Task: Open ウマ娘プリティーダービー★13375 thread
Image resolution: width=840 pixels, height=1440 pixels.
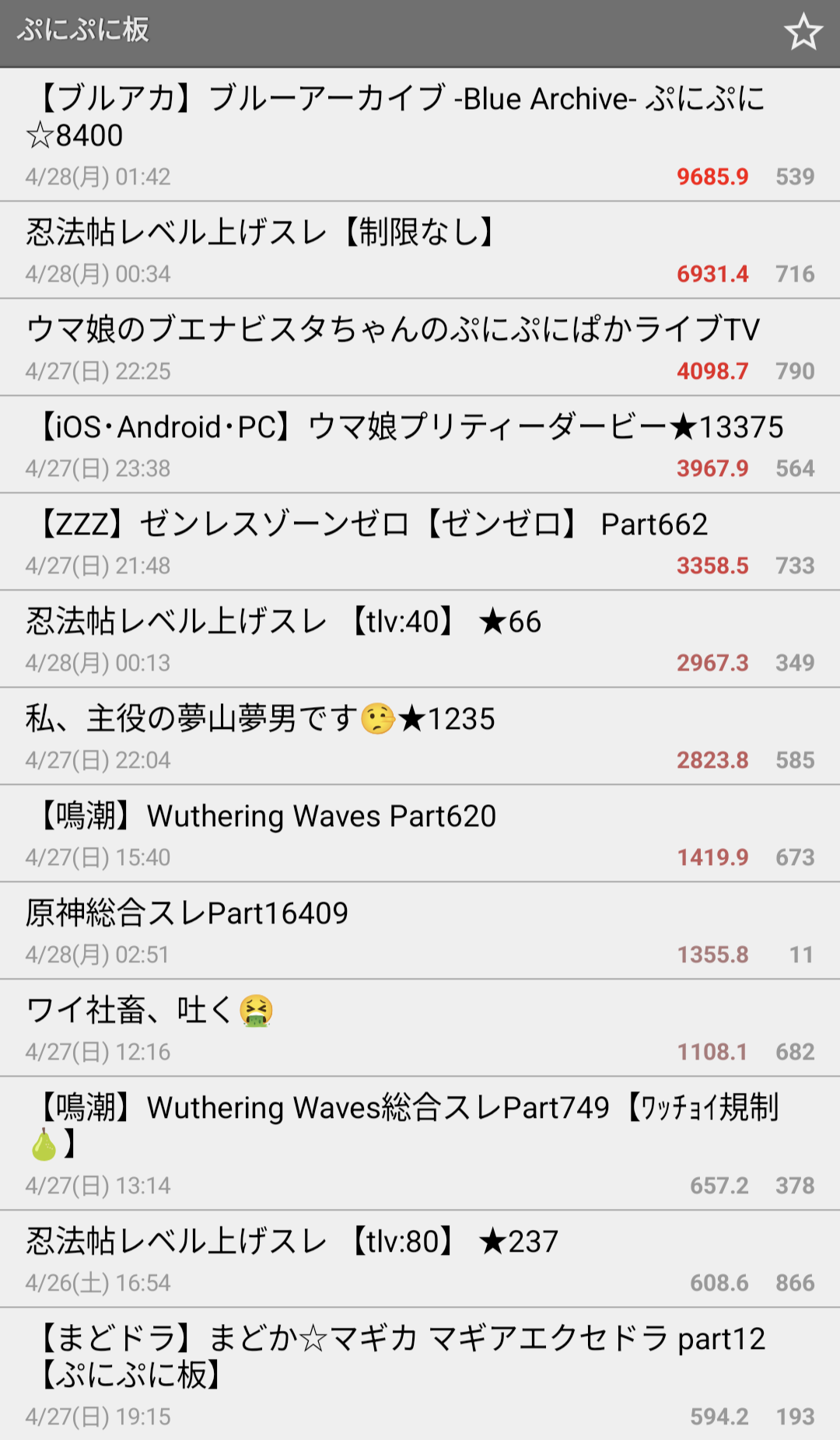Action: click(420, 445)
